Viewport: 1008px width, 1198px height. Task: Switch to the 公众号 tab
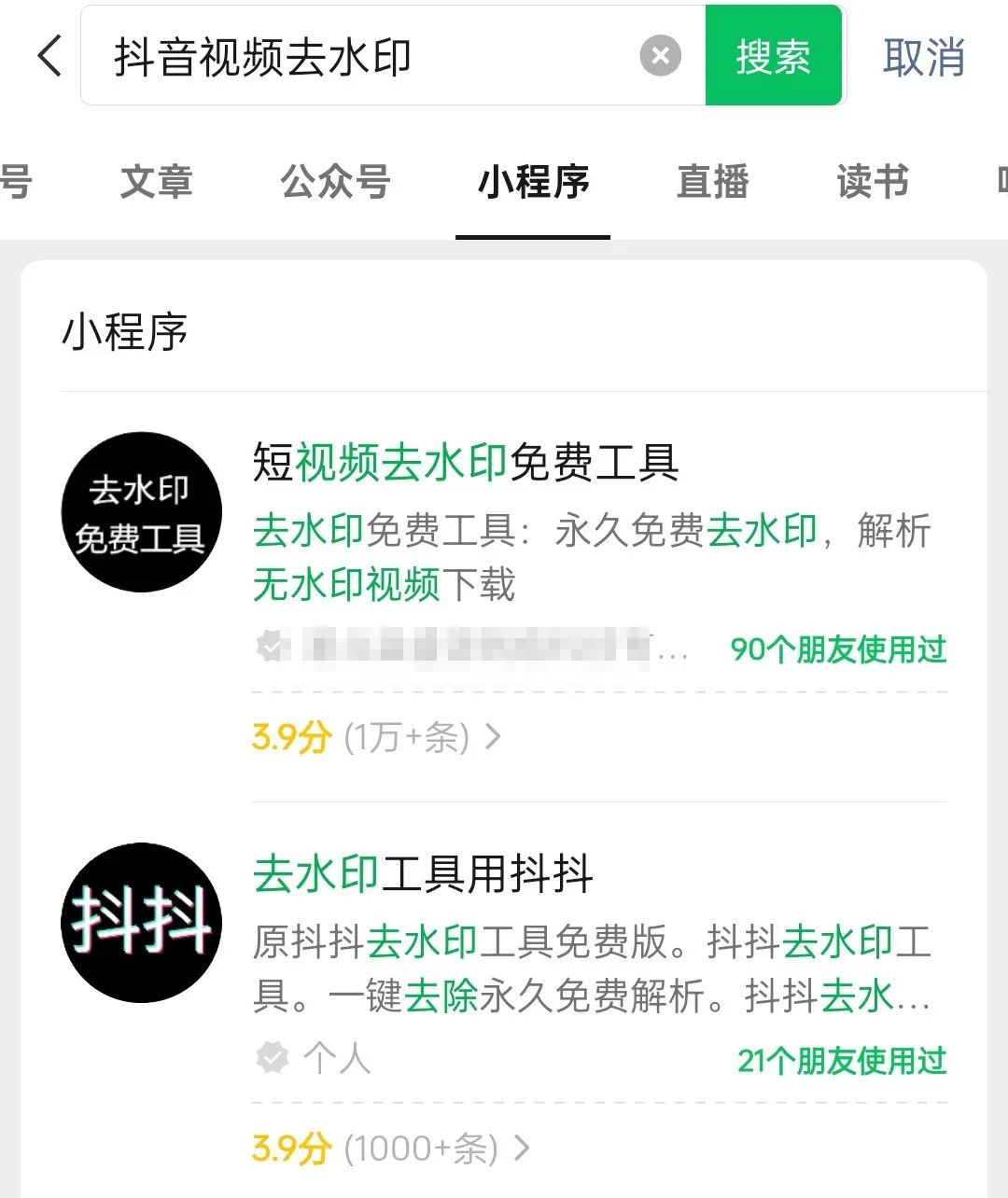tap(335, 181)
